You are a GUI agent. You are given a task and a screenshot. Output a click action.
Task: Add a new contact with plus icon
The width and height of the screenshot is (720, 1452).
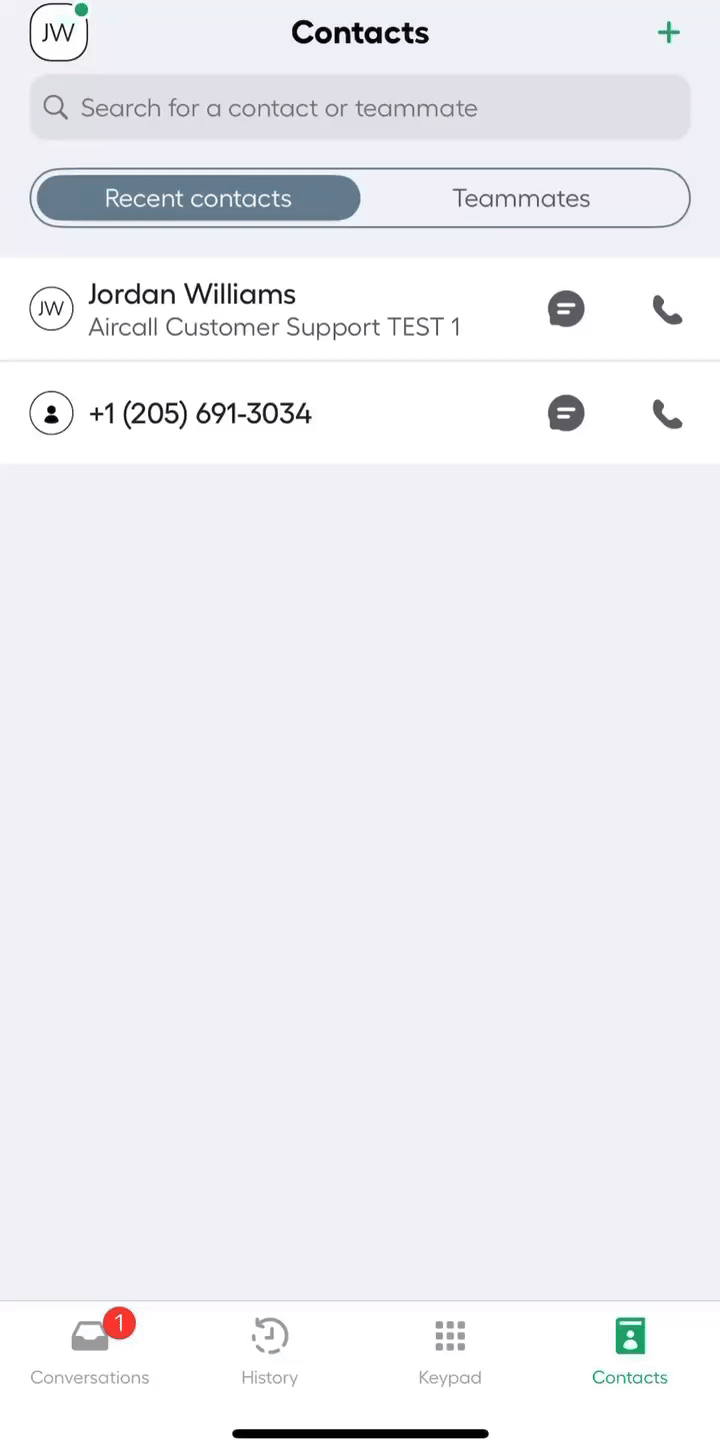coord(668,33)
